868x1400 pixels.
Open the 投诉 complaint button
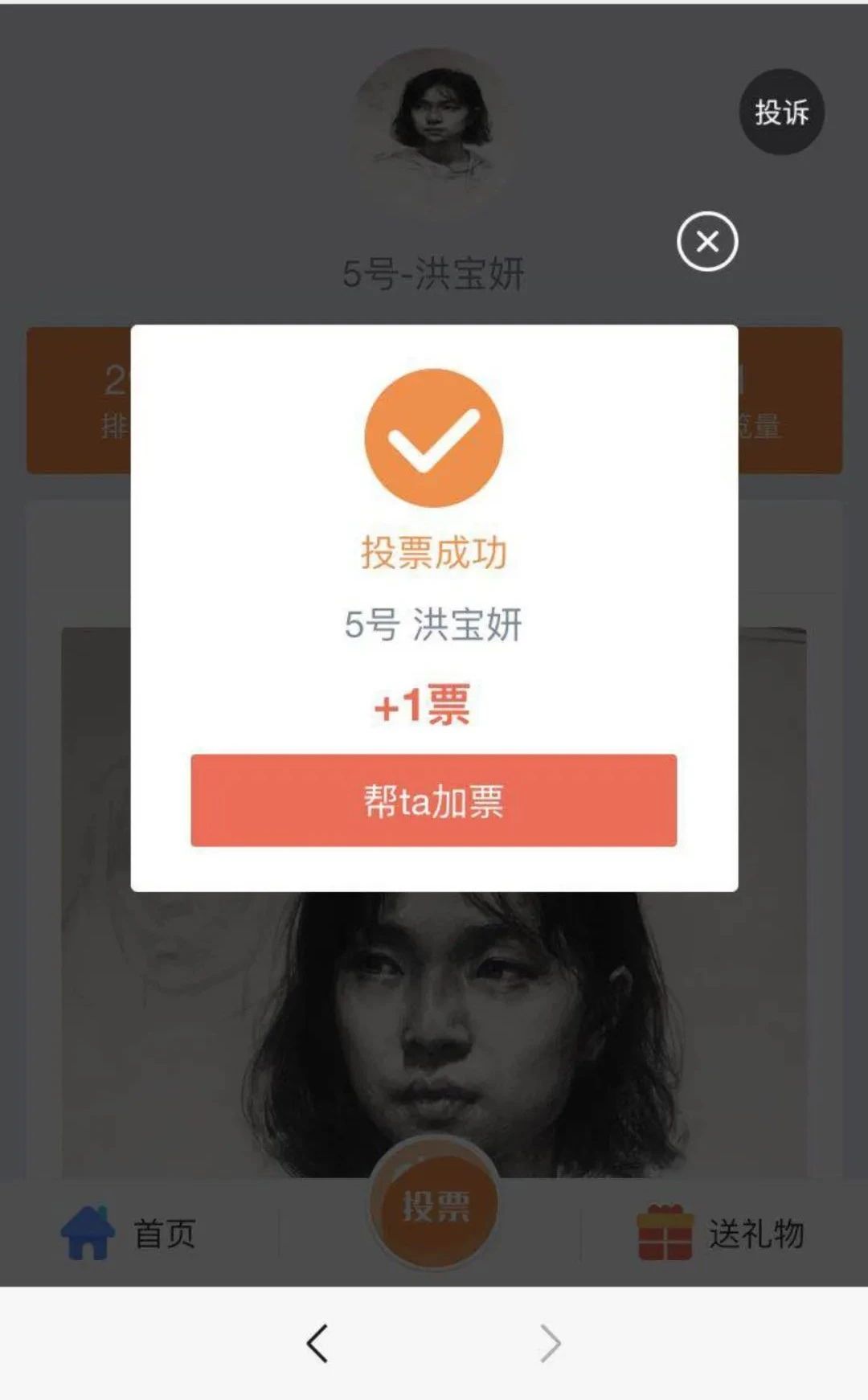point(781,112)
